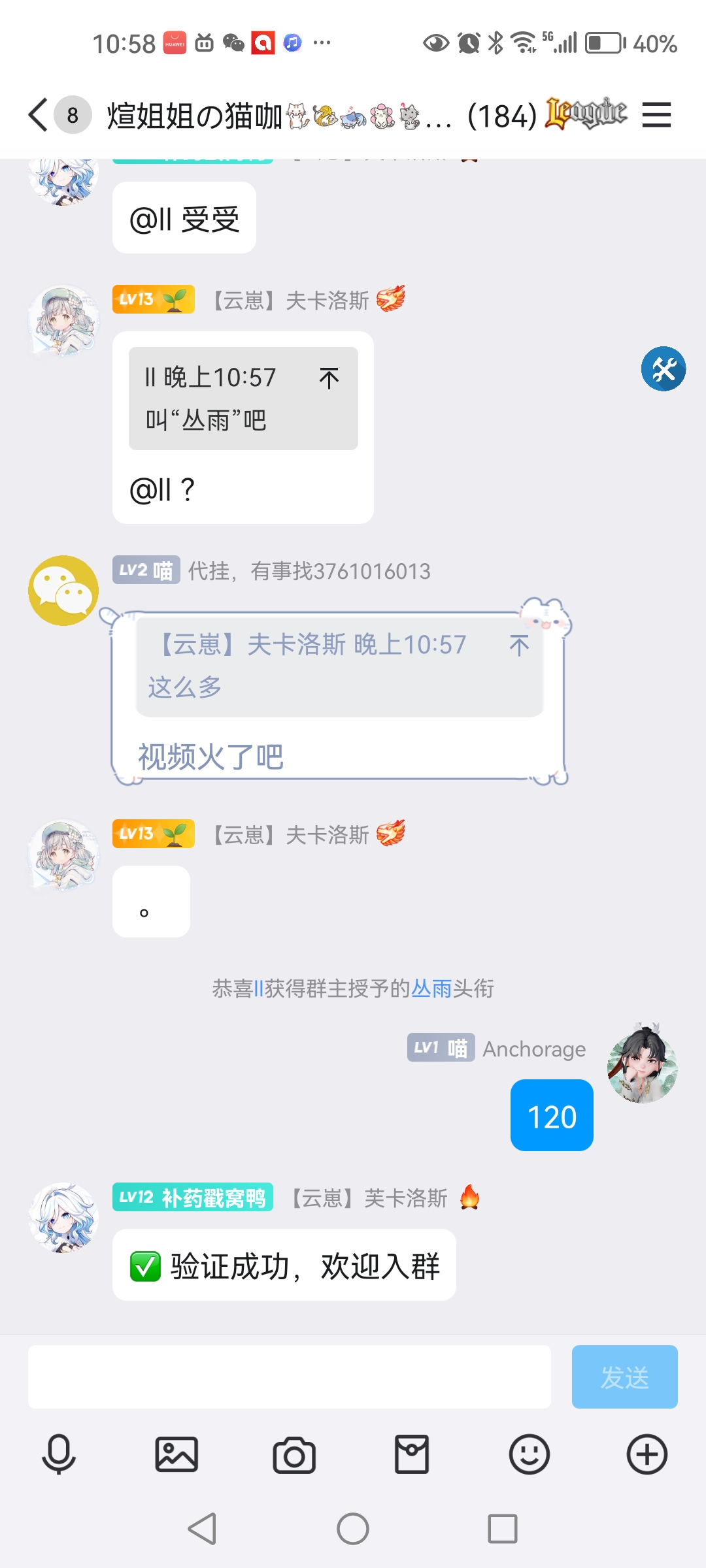The image size is (706, 1568).
Task: Tap the system home button
Action: coord(353,1529)
